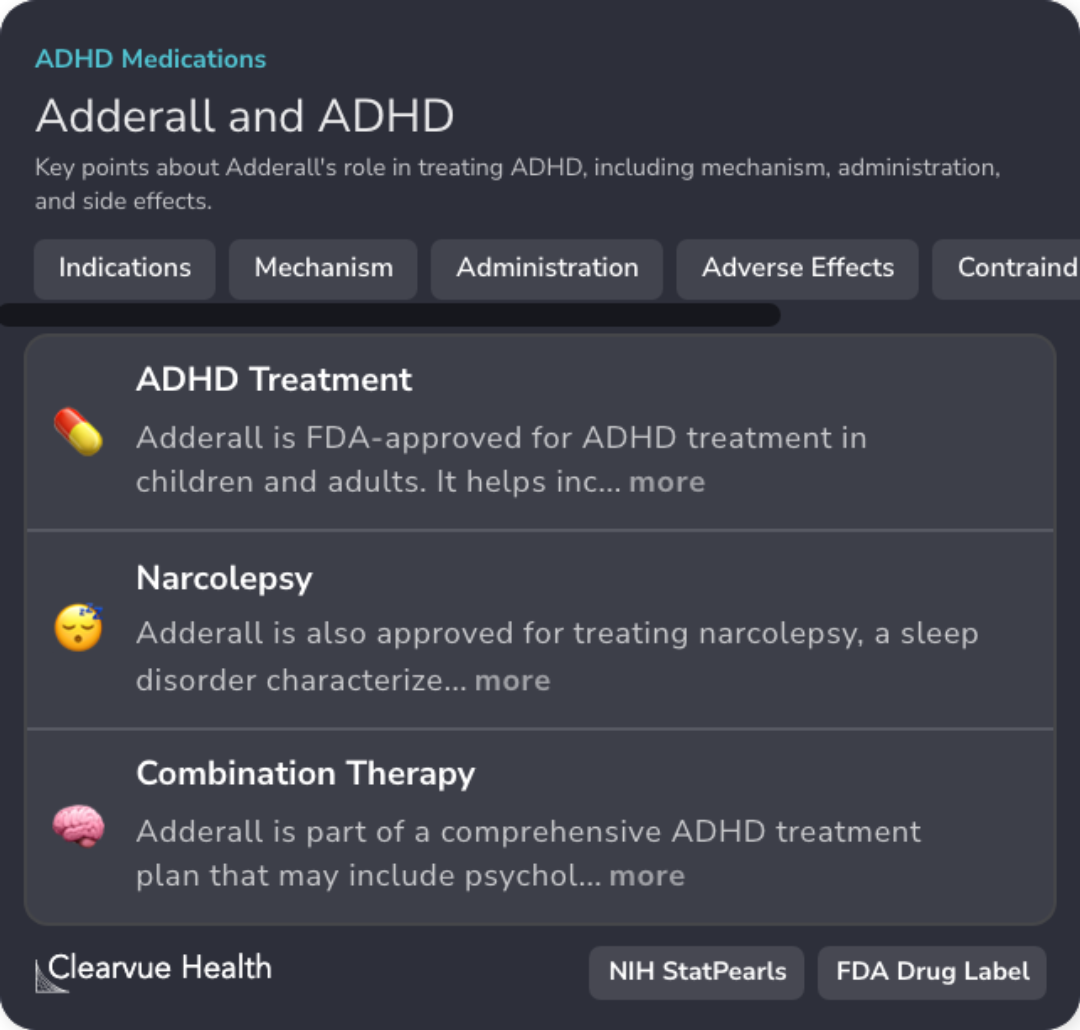Image resolution: width=1080 pixels, height=1030 pixels.
Task: Open the FDA Drug Label source
Action: tap(932, 972)
